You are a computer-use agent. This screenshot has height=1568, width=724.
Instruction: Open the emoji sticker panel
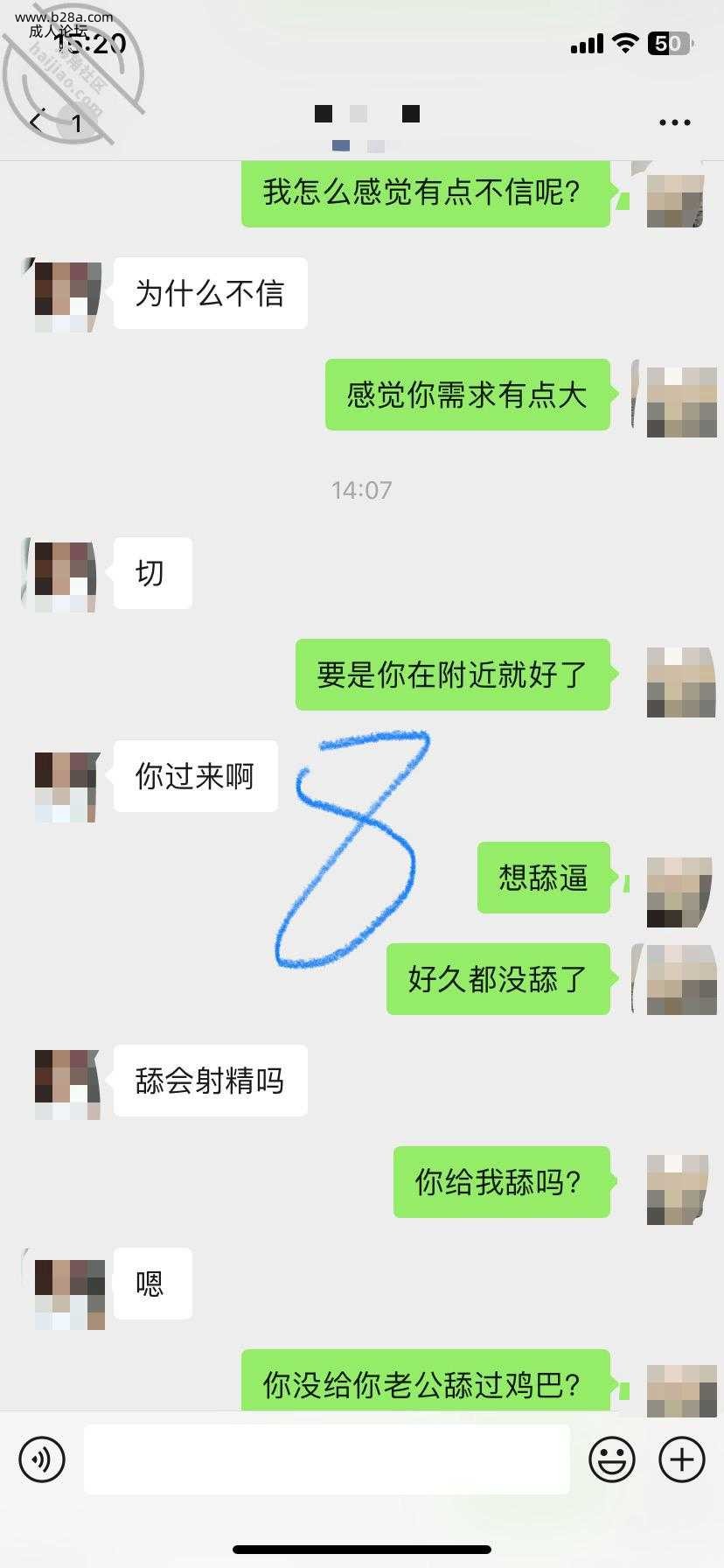pos(611,1459)
